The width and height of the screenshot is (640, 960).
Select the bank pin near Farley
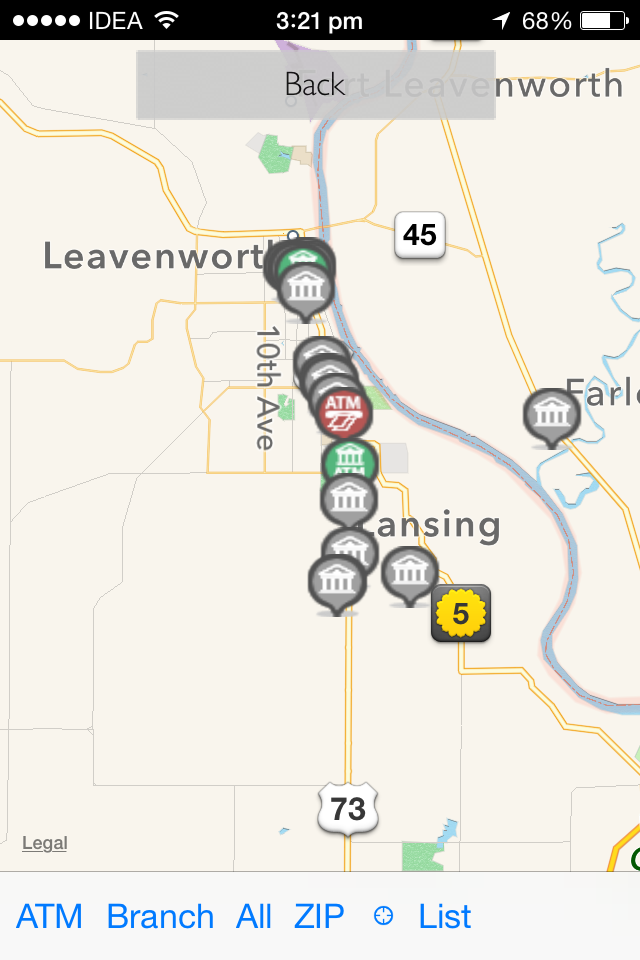click(551, 415)
